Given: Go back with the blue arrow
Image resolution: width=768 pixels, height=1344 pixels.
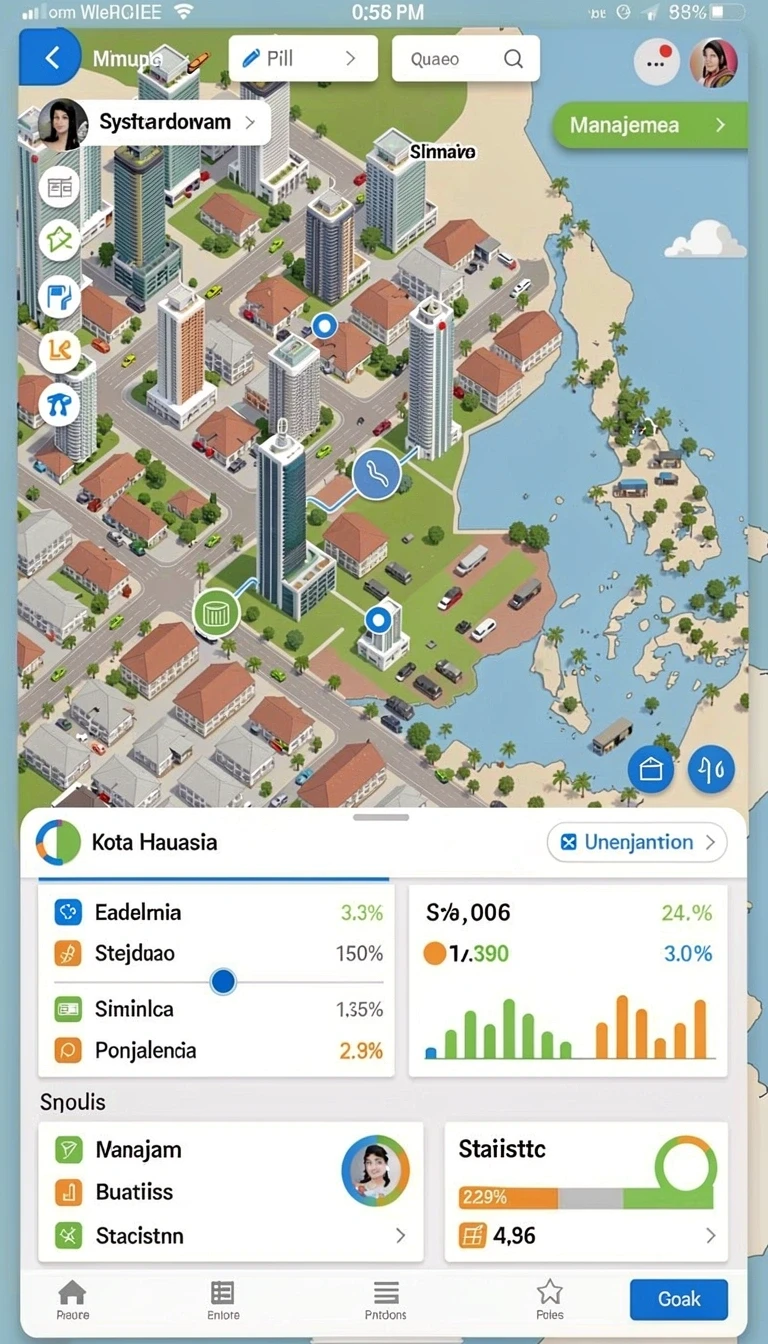Looking at the screenshot, I should pyautogui.click(x=51, y=58).
